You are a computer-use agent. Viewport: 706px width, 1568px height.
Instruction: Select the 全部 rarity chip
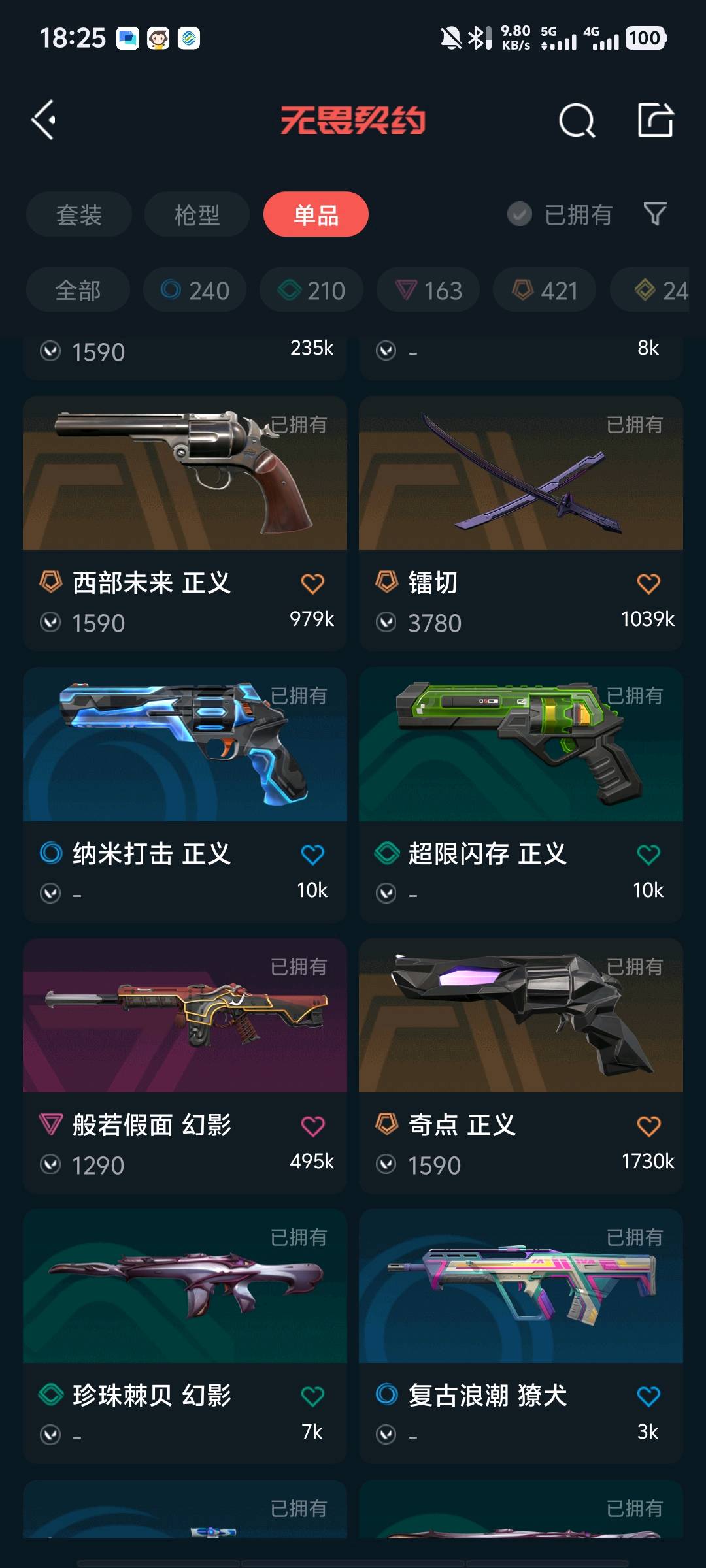point(78,290)
